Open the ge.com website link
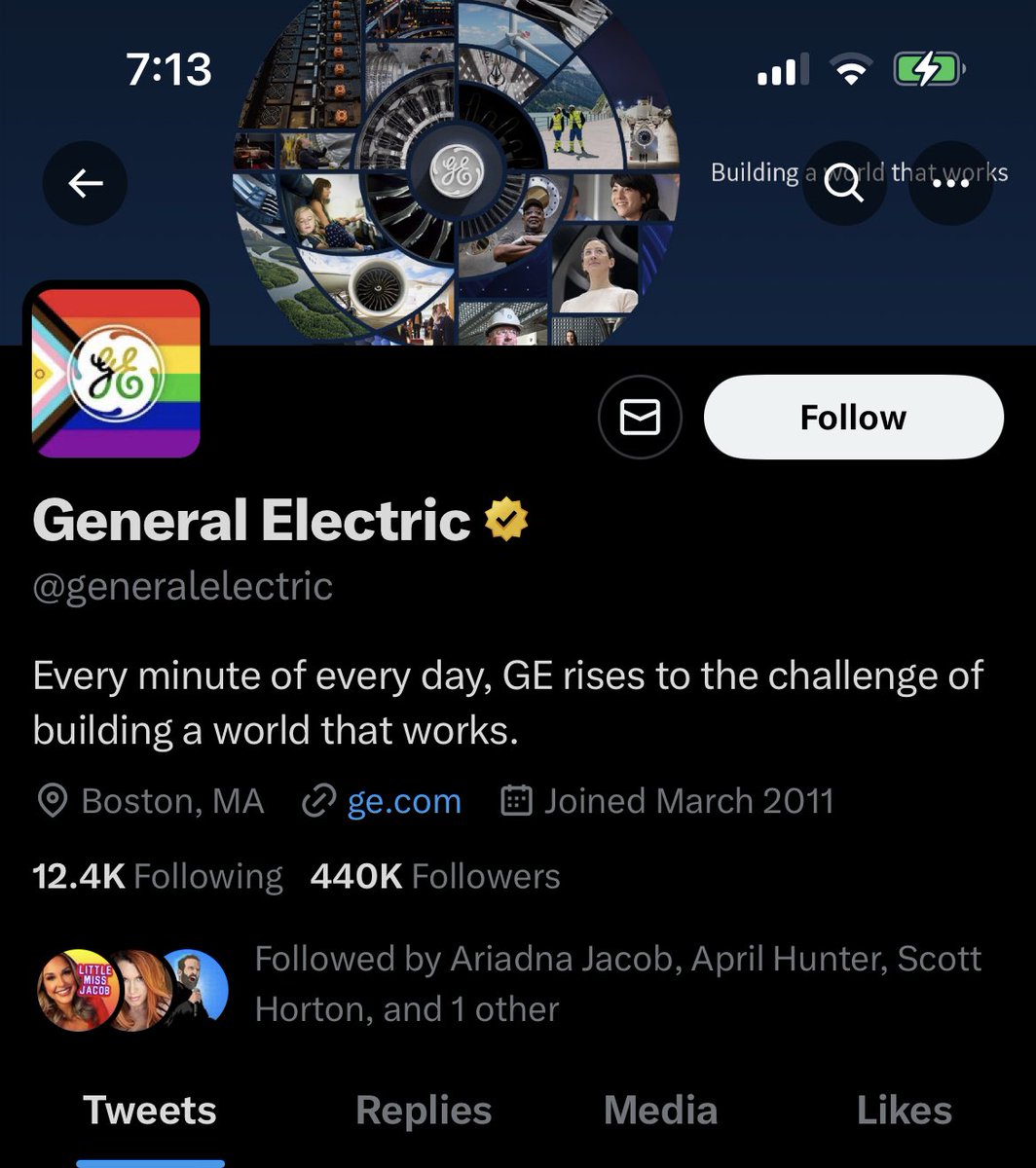 coord(403,801)
